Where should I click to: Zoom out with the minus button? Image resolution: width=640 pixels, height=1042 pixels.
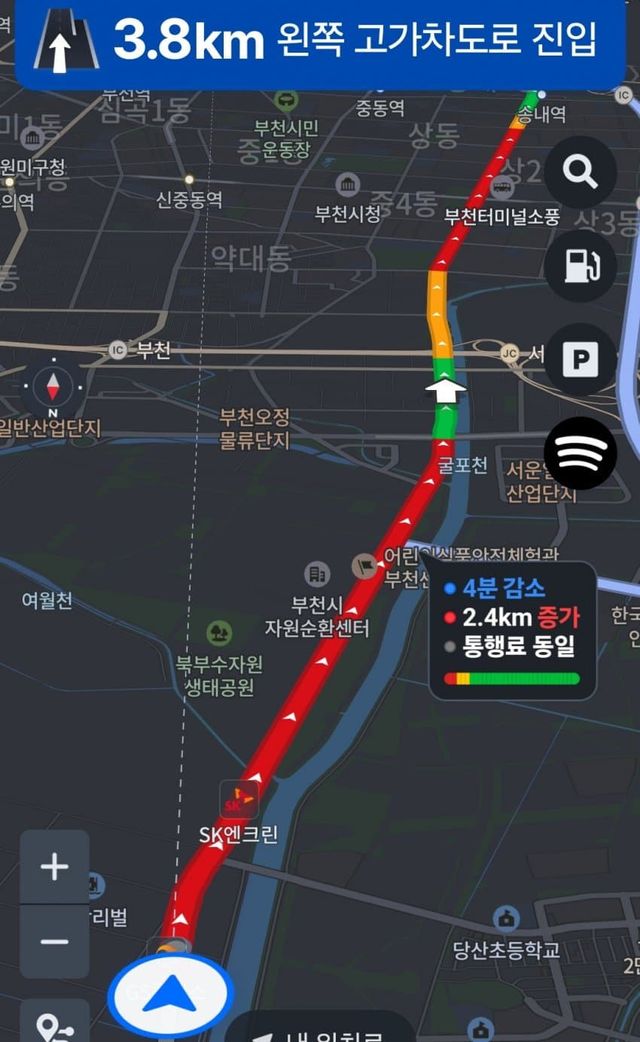[x=54, y=942]
